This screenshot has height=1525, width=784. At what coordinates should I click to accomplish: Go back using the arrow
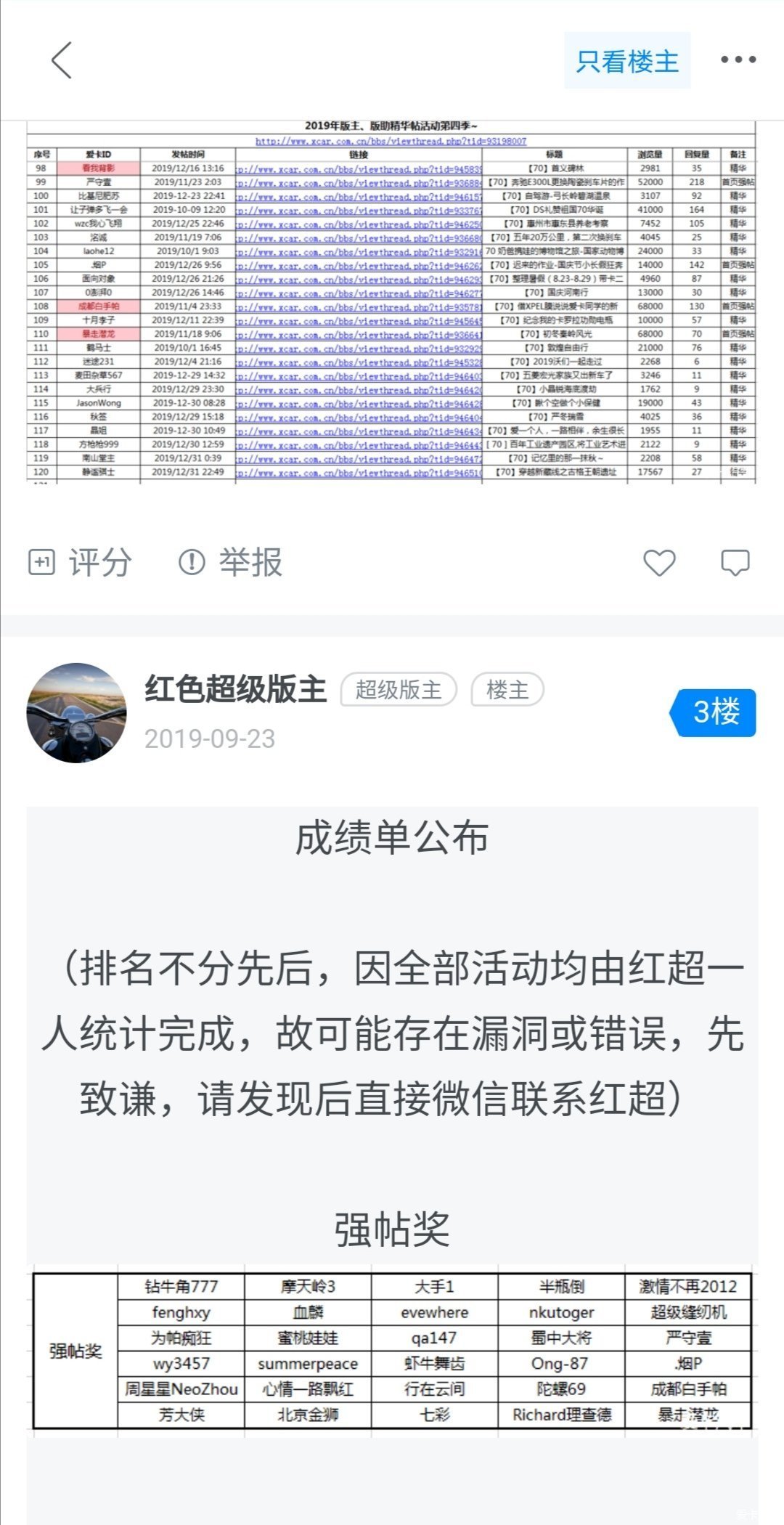click(62, 60)
